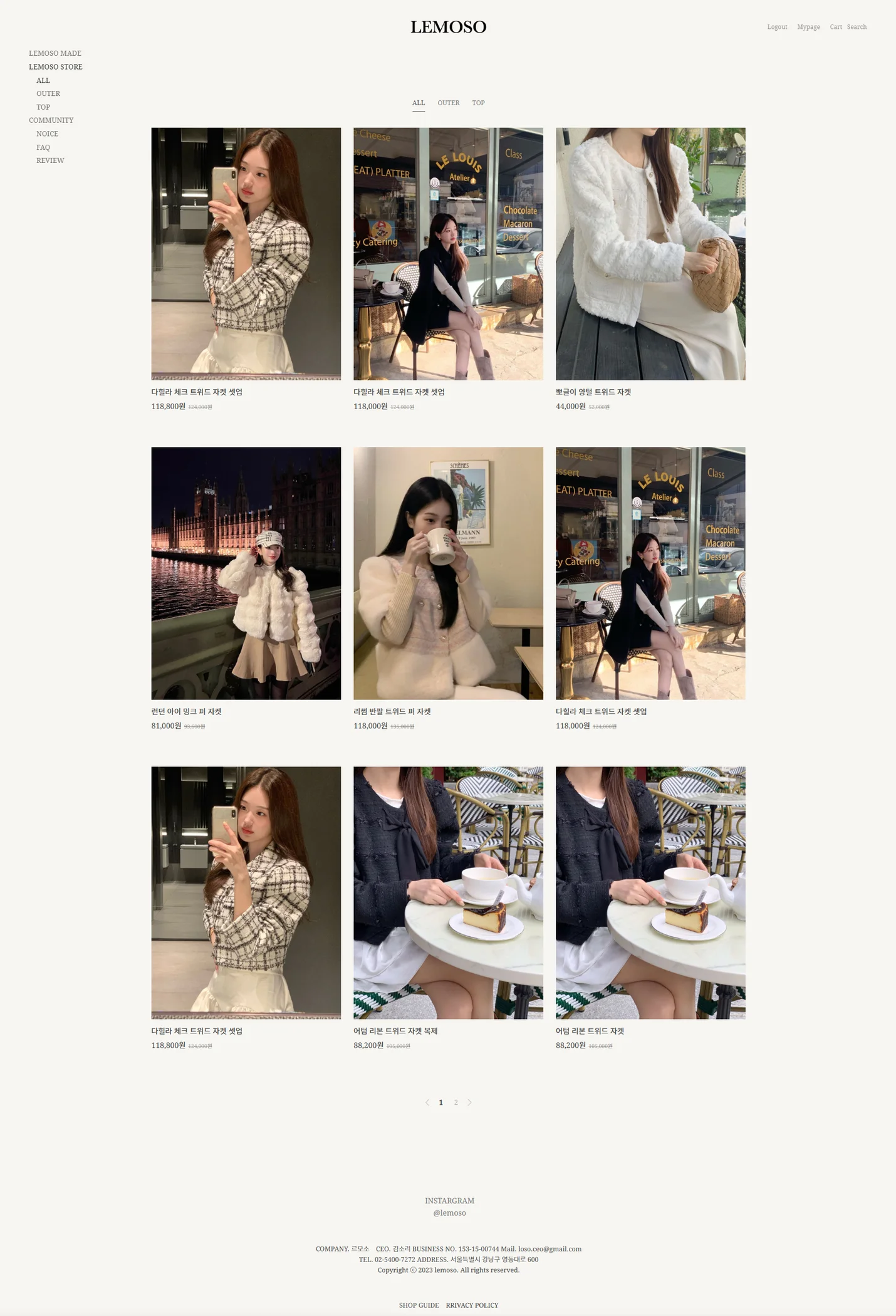Image resolution: width=896 pixels, height=1316 pixels.
Task: Switch to the OUTER tab above products
Action: (449, 103)
